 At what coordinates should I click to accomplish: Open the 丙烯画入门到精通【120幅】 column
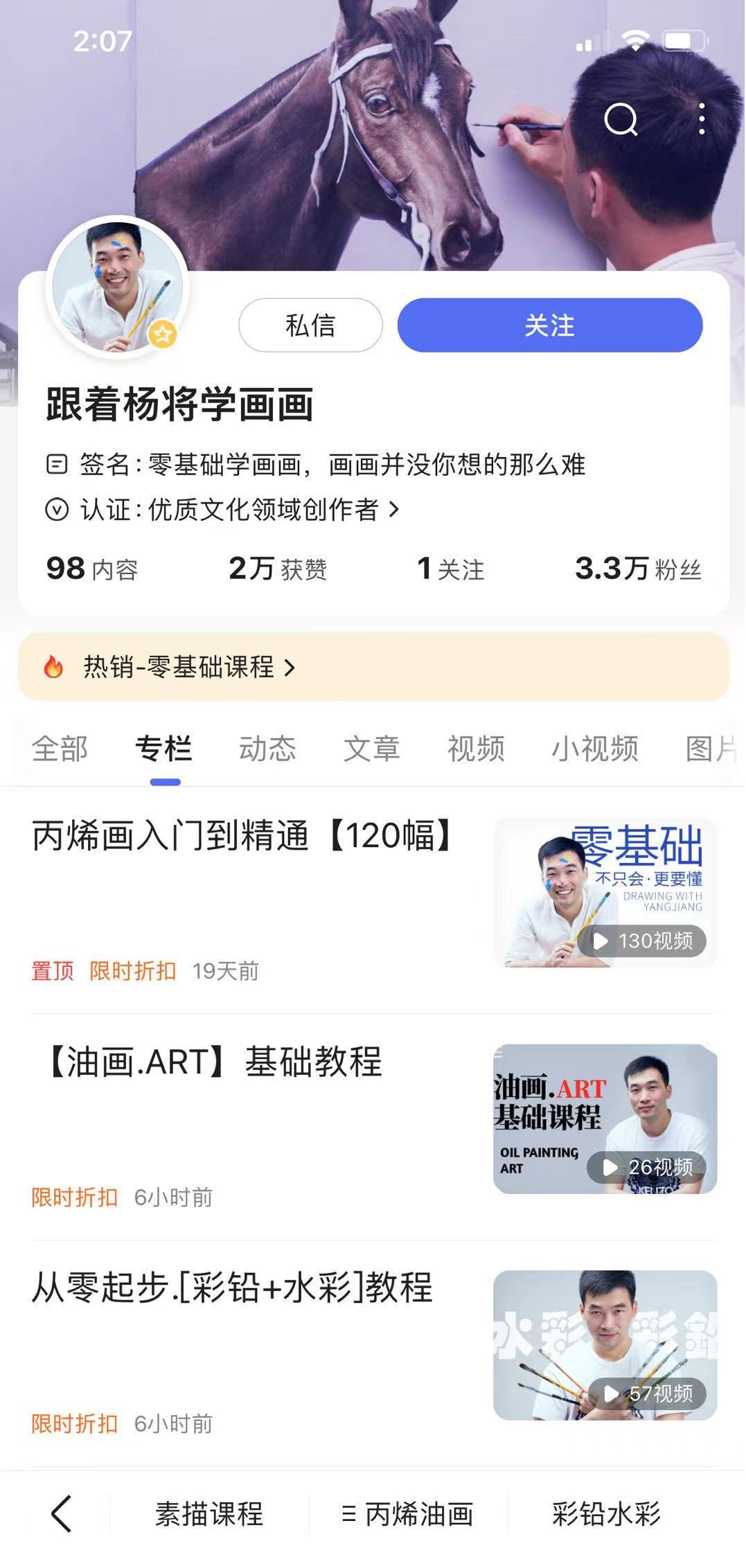(242, 836)
